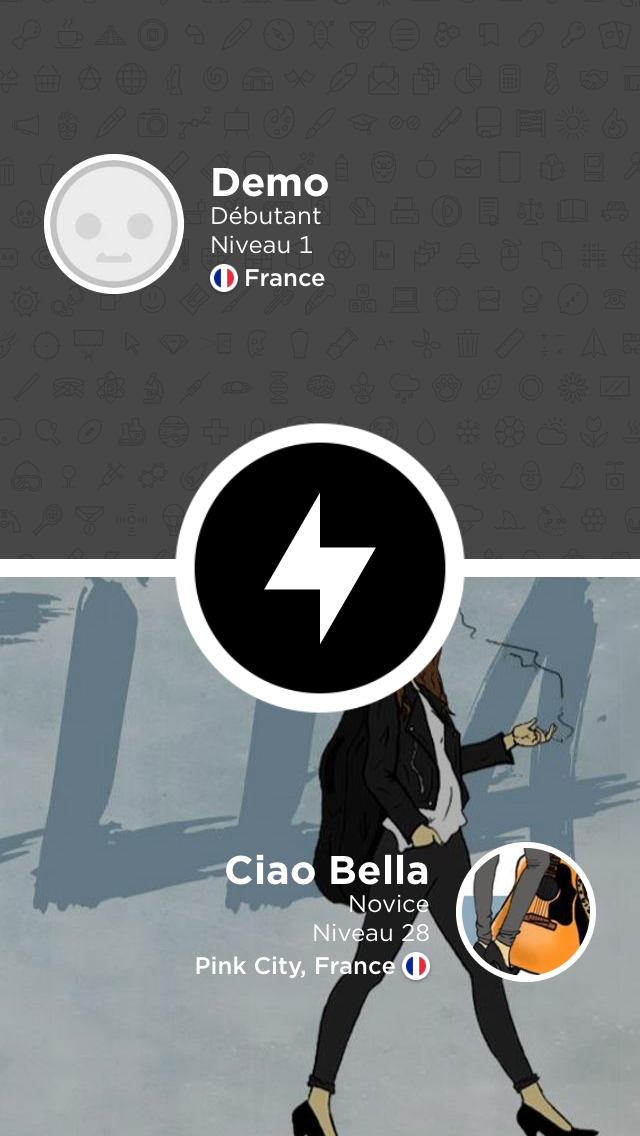Tap the lightning bolt challenge button
640x1136 pixels.
(x=320, y=567)
